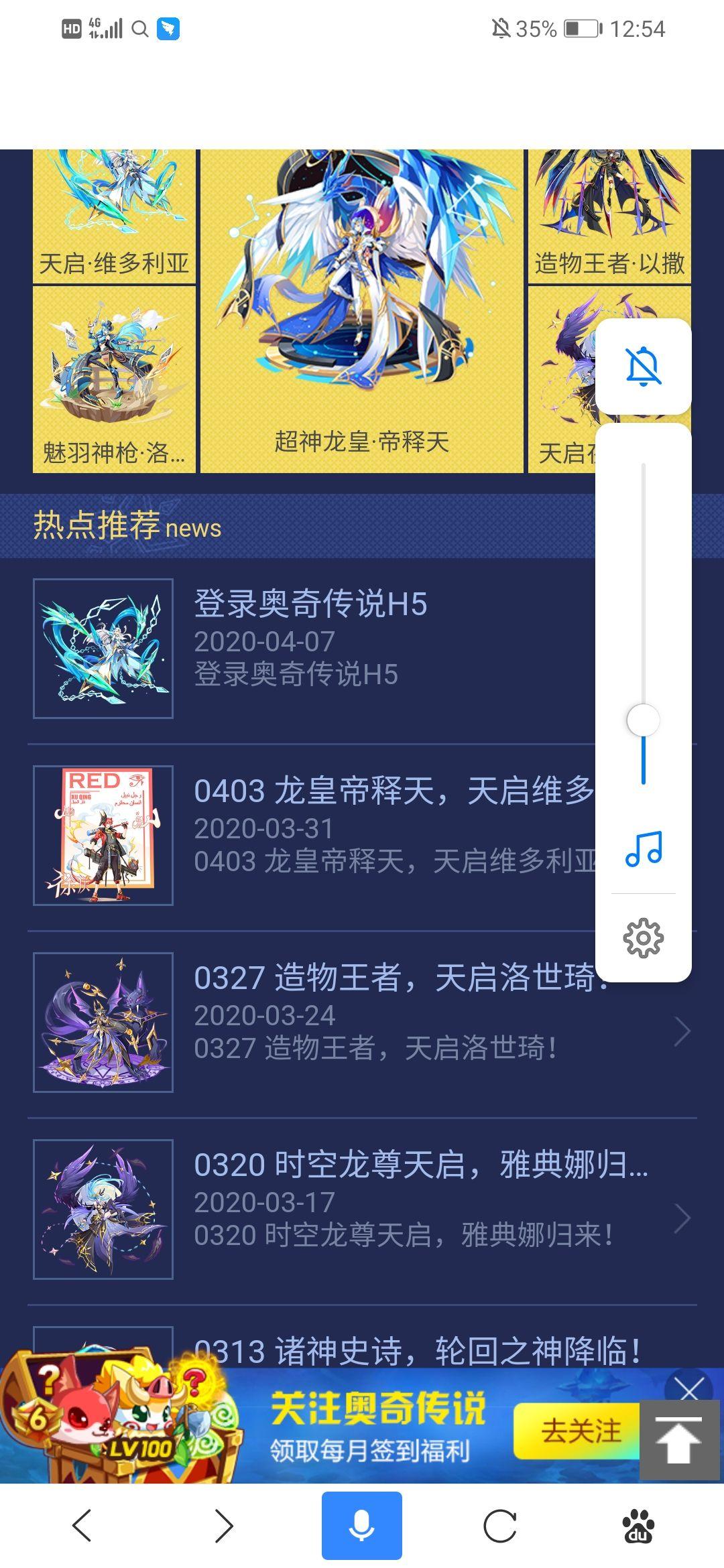
Task: Open the 造物王者·以撒 character tile
Action: point(609,216)
